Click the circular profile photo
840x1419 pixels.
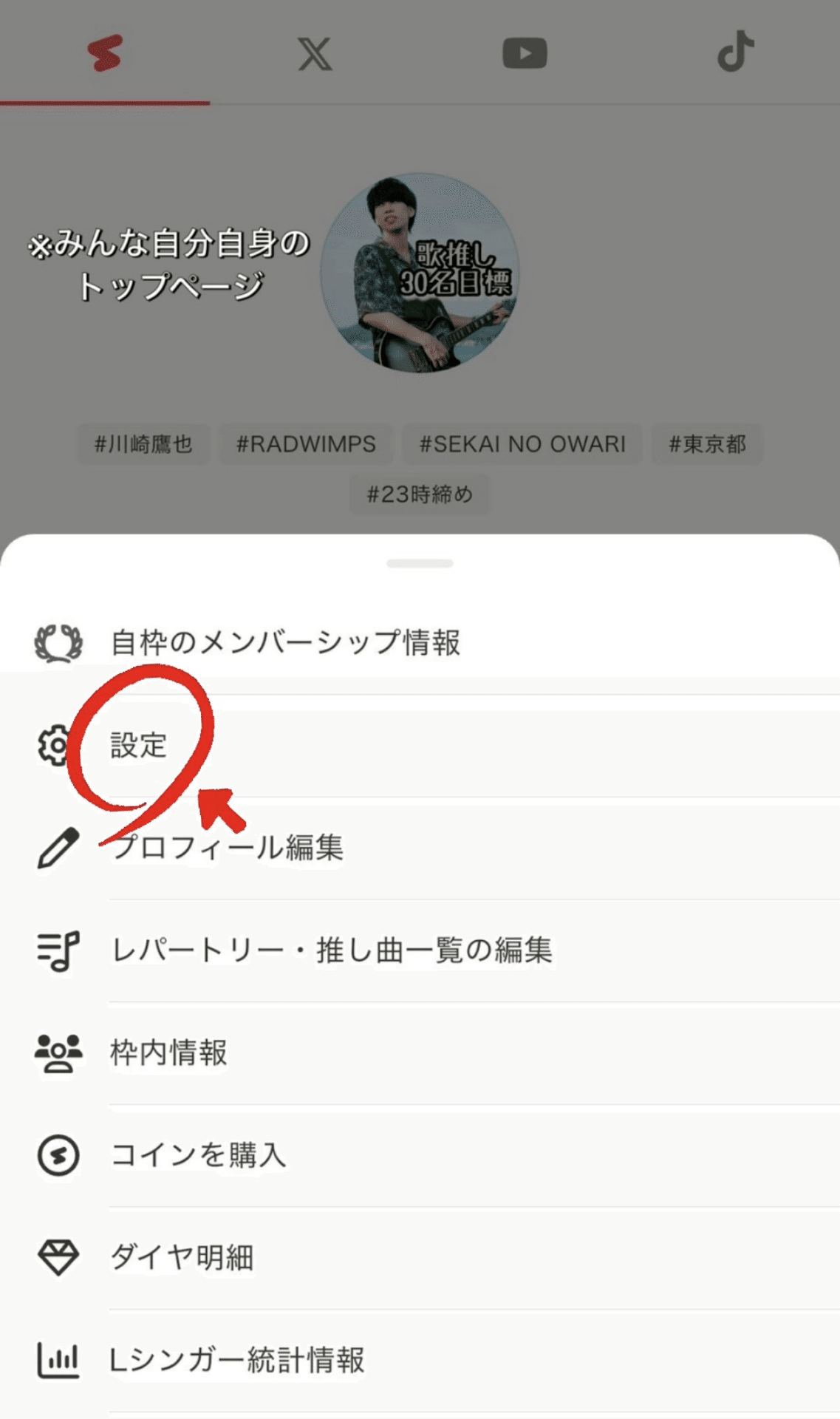pyautogui.click(x=419, y=272)
